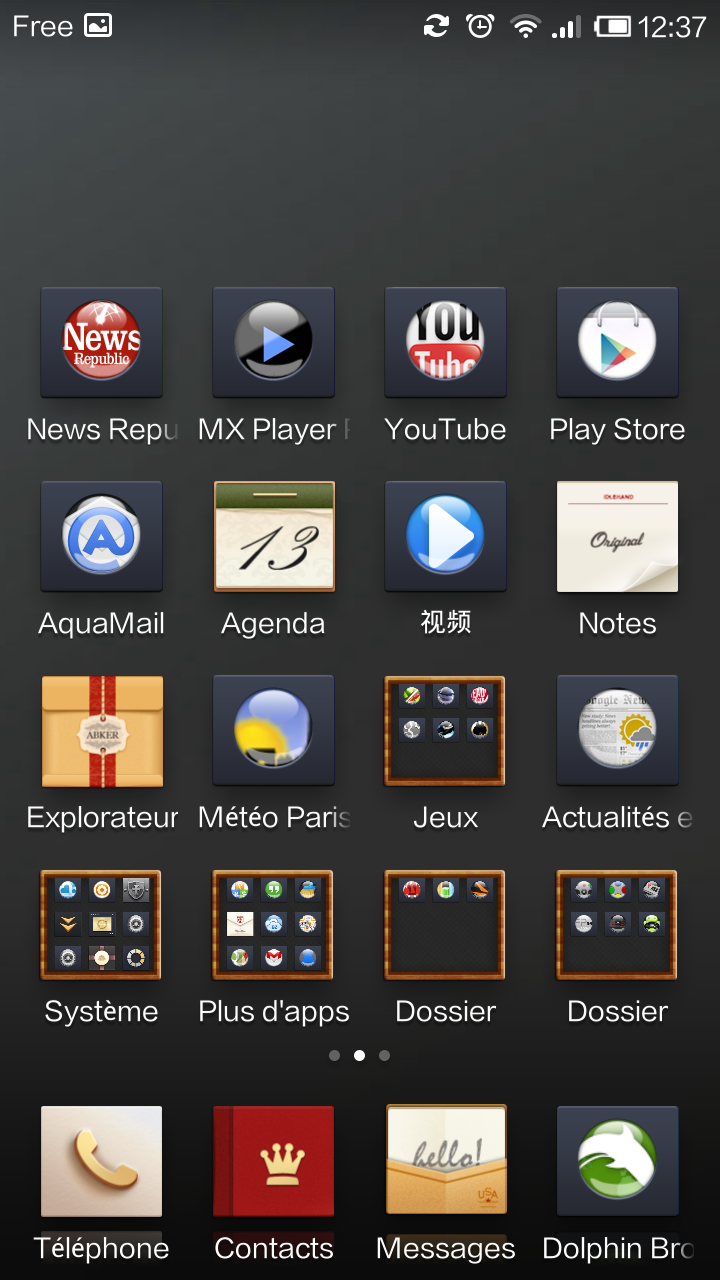The width and height of the screenshot is (720, 1280).
Task: Open Dolphin Browser
Action: click(x=617, y=1161)
